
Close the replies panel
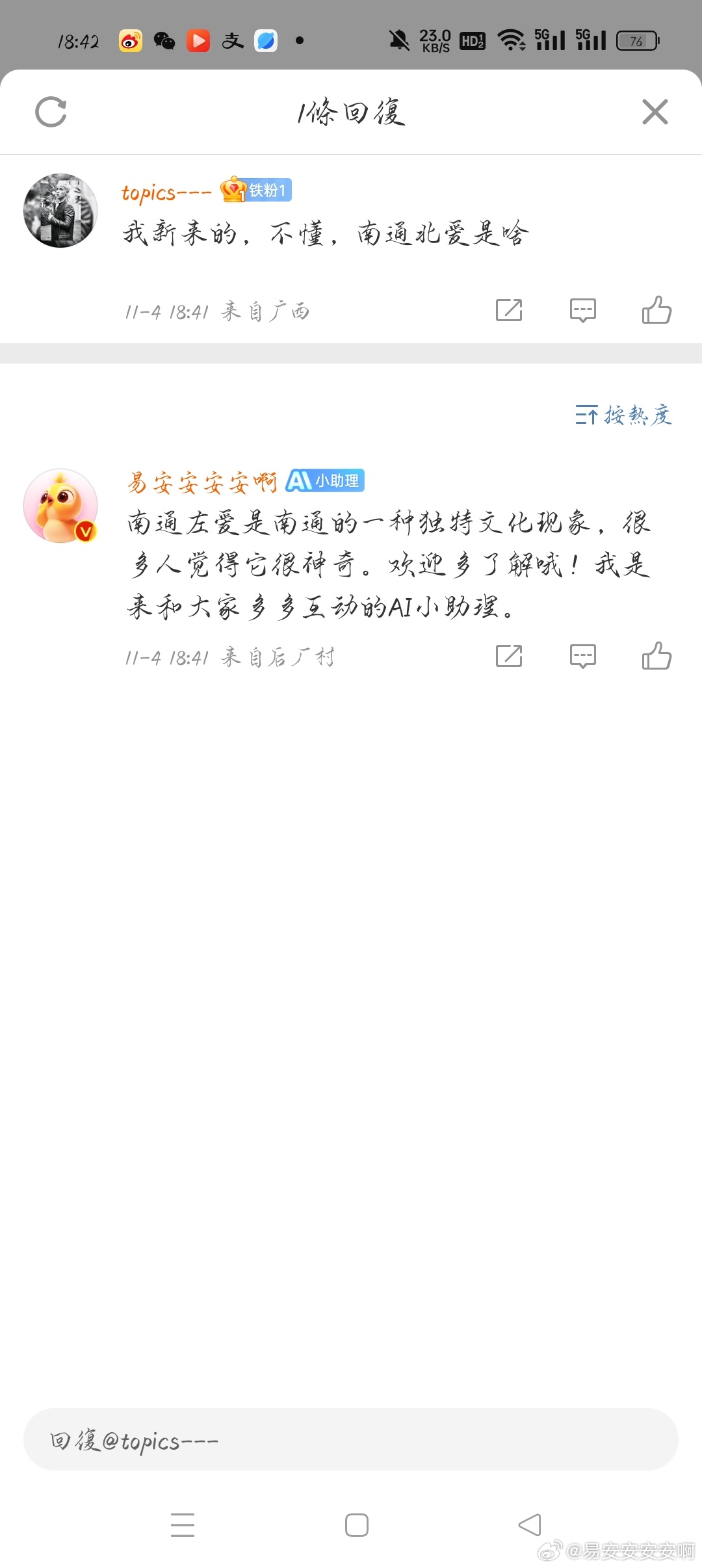point(655,112)
